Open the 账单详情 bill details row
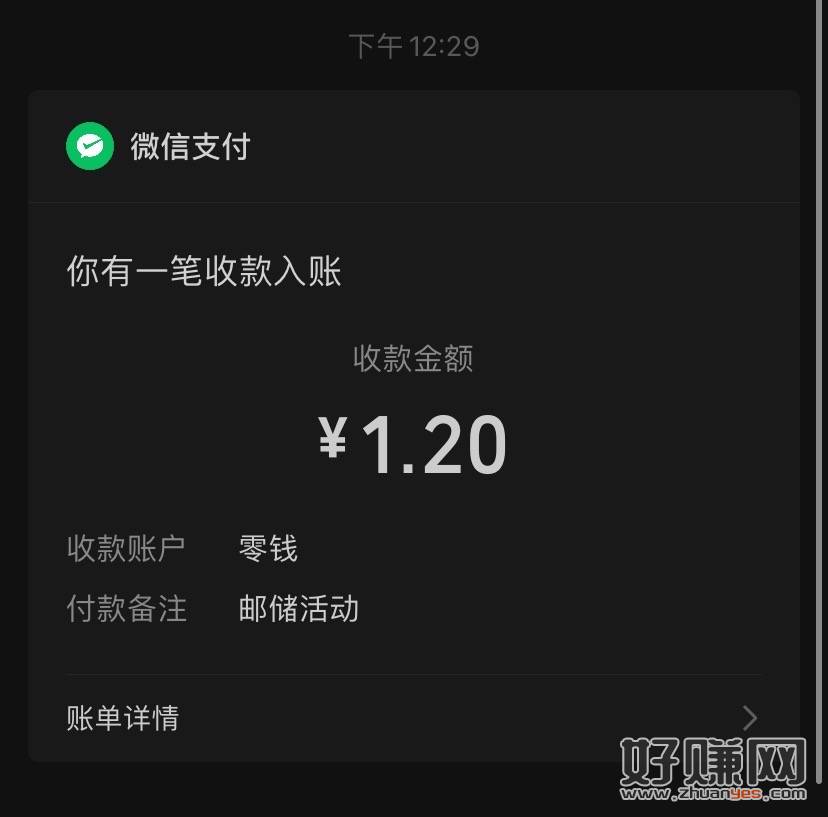The width and height of the screenshot is (828, 817). (x=412, y=718)
